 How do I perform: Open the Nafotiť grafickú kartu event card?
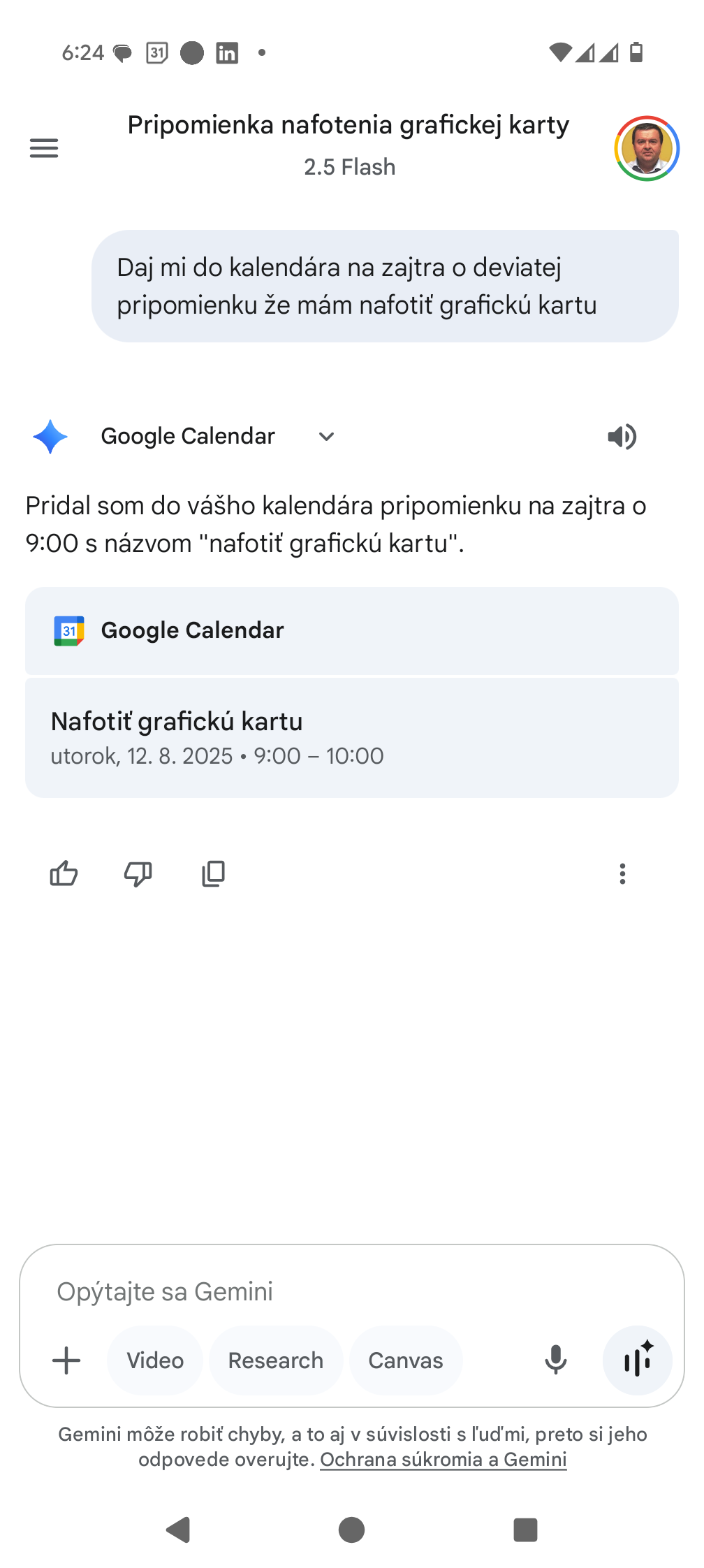click(351, 738)
